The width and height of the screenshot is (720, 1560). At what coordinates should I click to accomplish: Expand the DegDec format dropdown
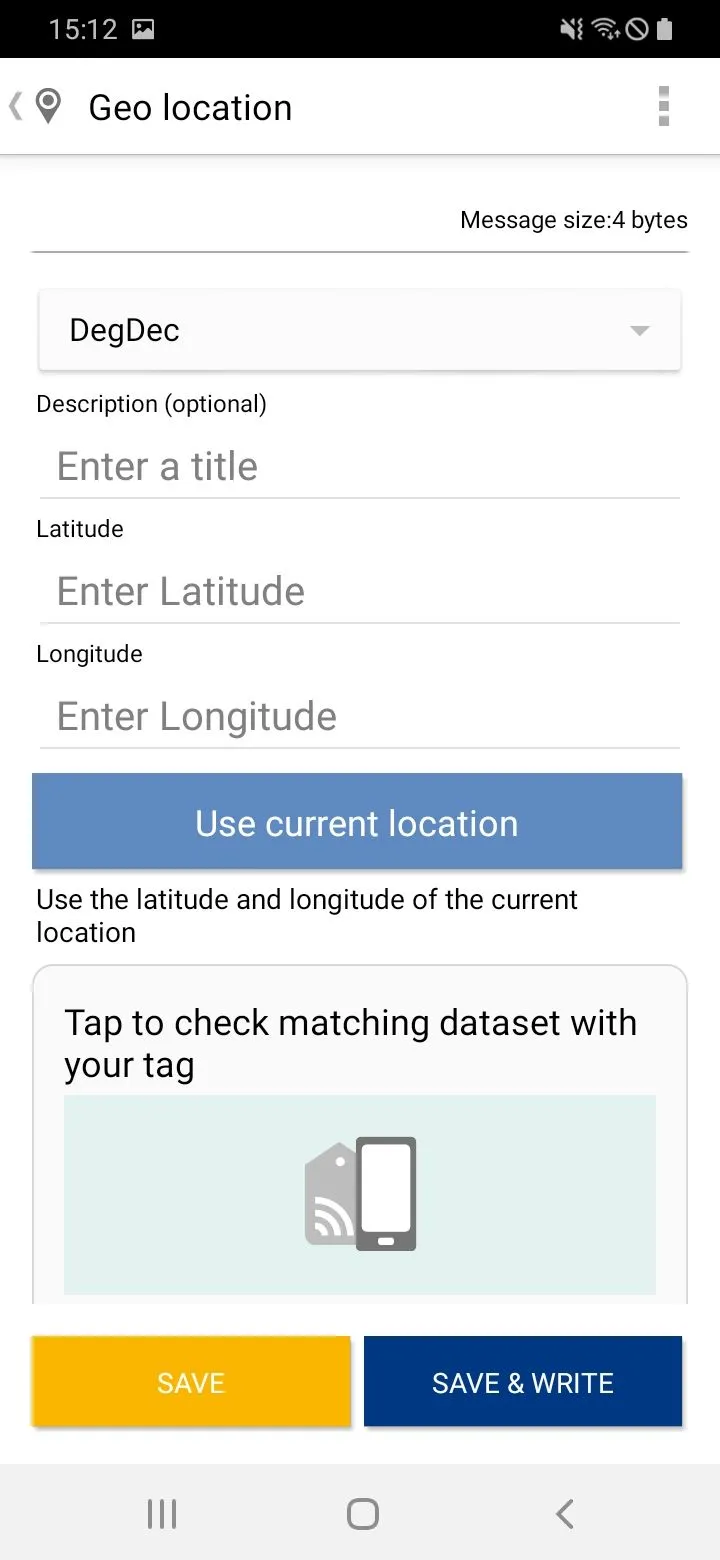click(x=360, y=330)
